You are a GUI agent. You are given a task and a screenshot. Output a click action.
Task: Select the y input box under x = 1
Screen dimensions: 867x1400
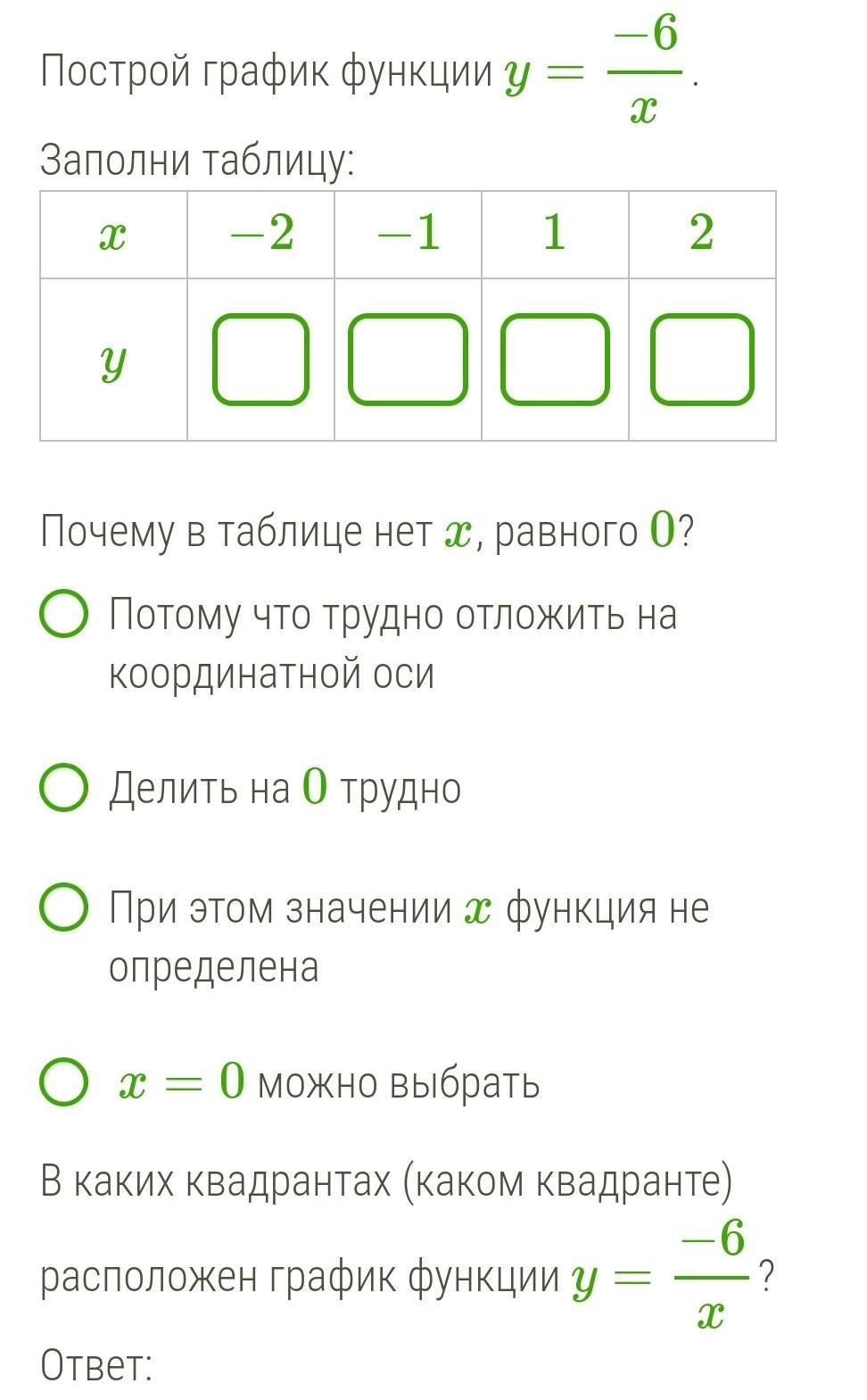[555, 359]
